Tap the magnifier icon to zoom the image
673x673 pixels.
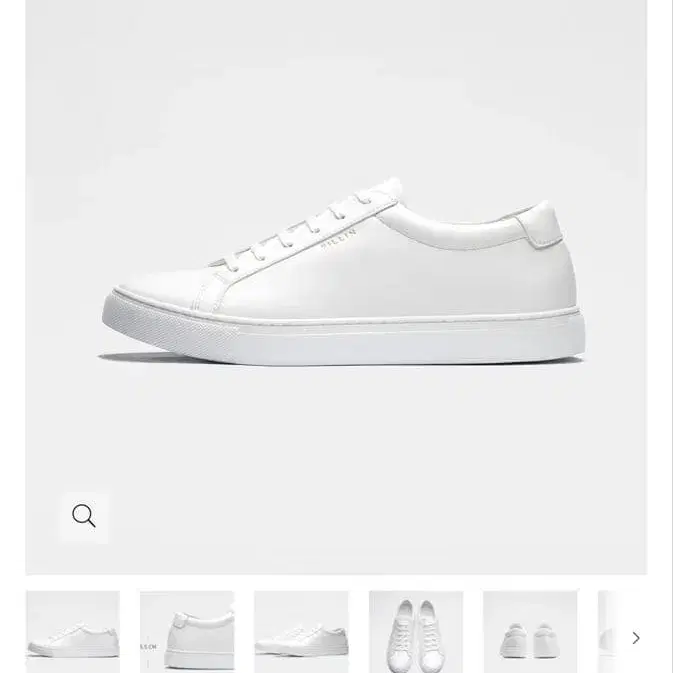84,516
